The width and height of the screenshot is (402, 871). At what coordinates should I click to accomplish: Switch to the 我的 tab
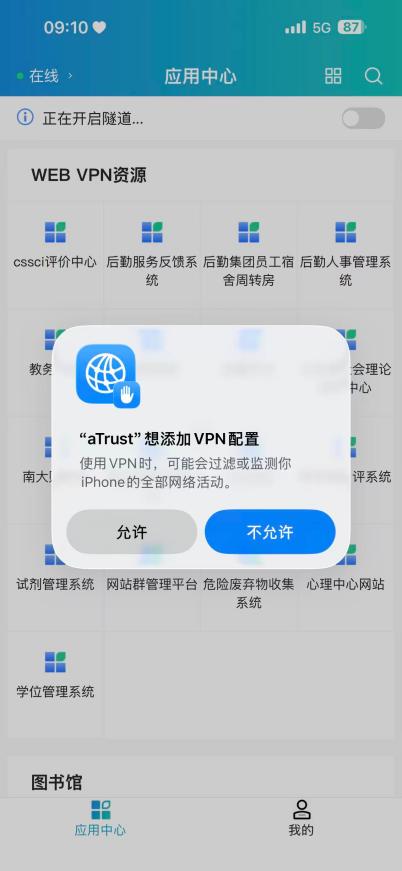point(301,818)
